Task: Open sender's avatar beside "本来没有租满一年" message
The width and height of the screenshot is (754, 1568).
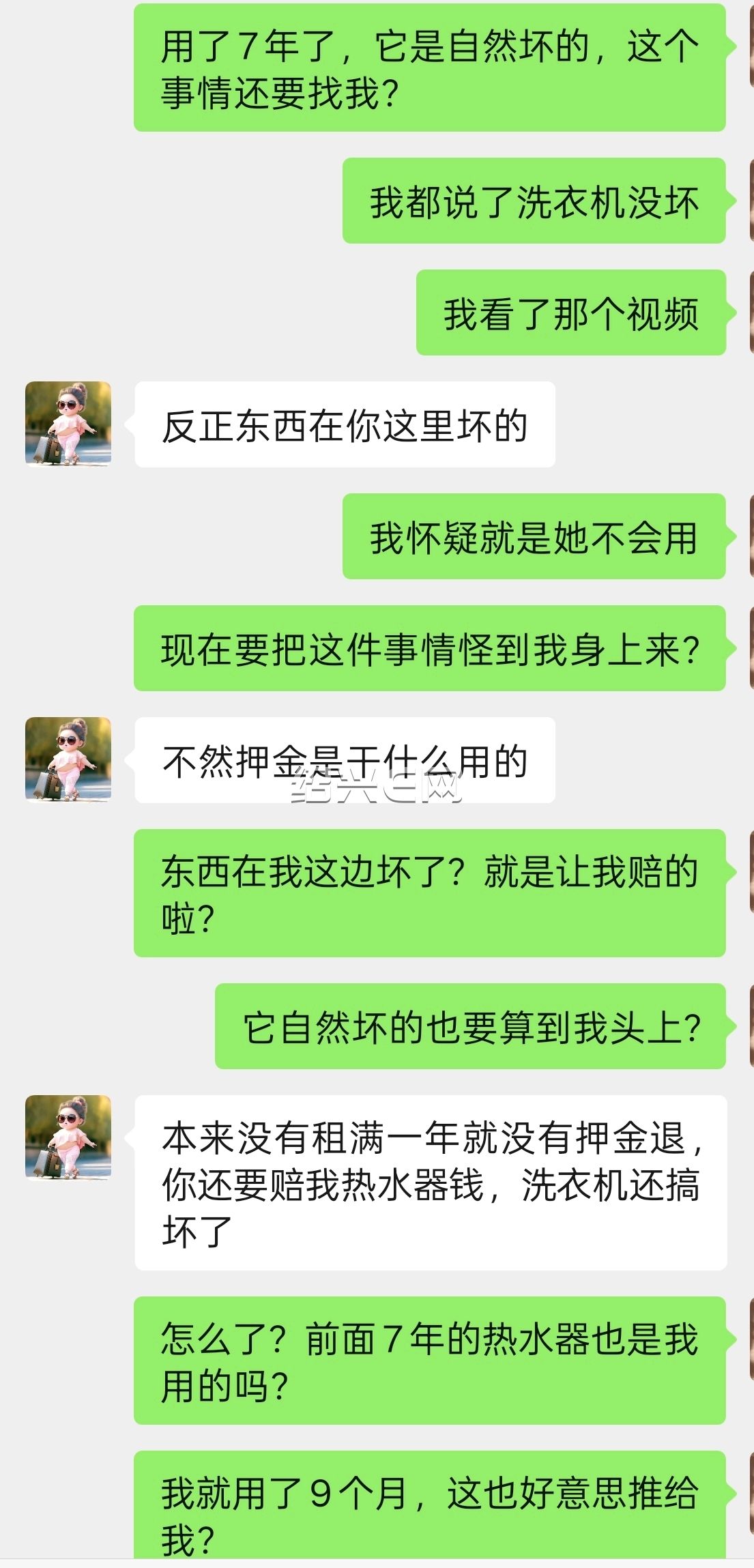Action: click(x=68, y=1137)
